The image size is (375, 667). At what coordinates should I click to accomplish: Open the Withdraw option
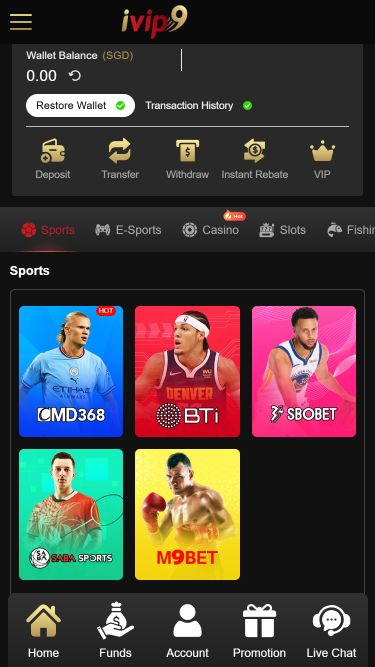coord(188,160)
